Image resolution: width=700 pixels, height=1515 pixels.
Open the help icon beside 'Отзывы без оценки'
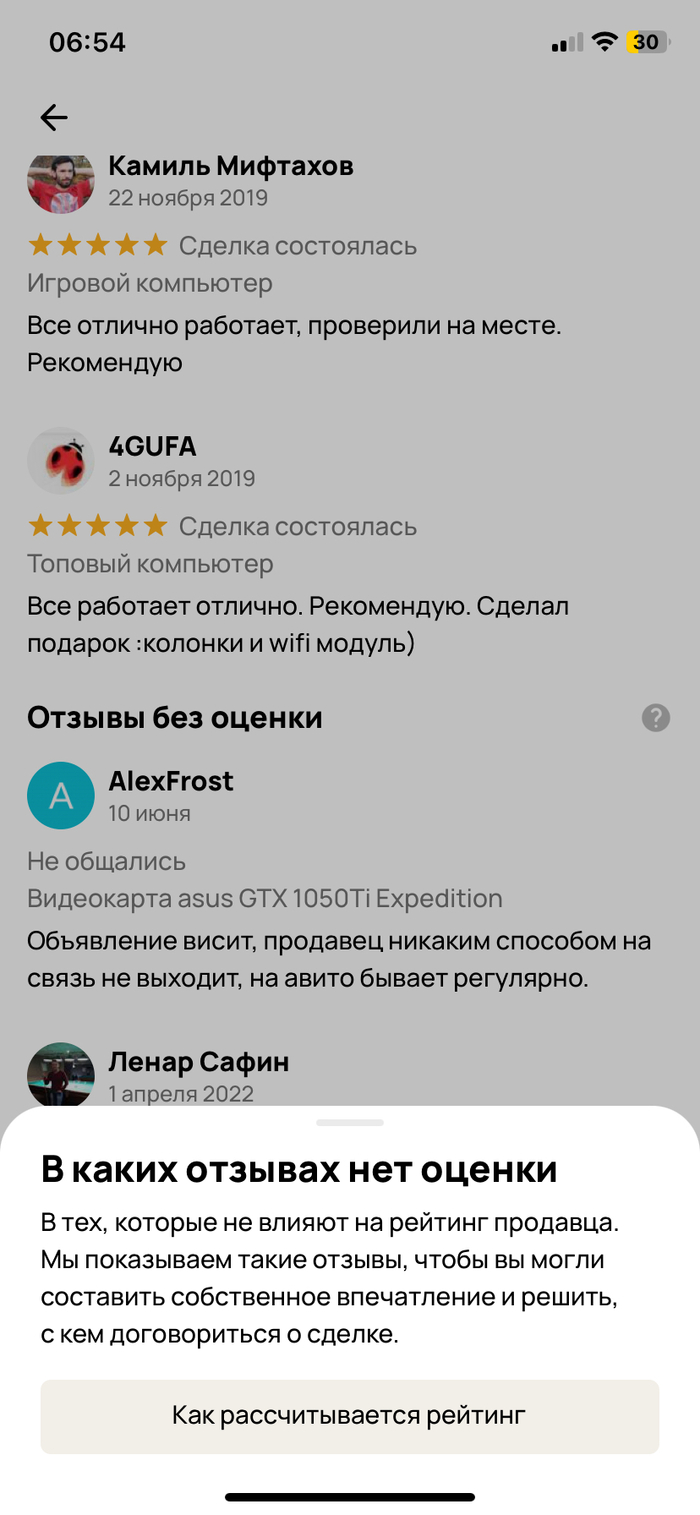tap(655, 717)
